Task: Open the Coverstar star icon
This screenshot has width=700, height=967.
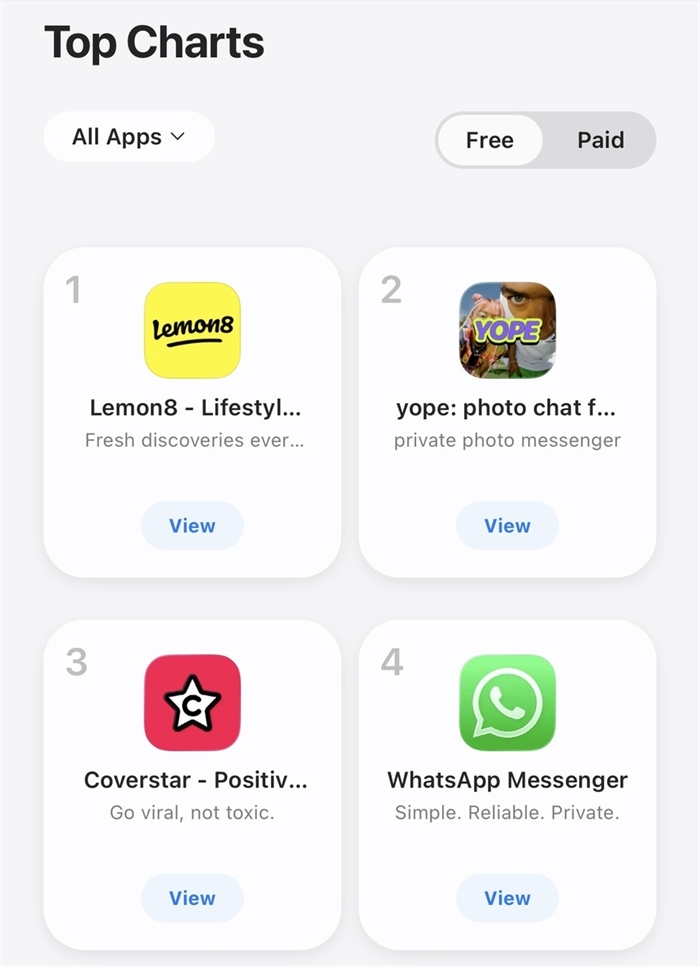Action: click(x=192, y=702)
